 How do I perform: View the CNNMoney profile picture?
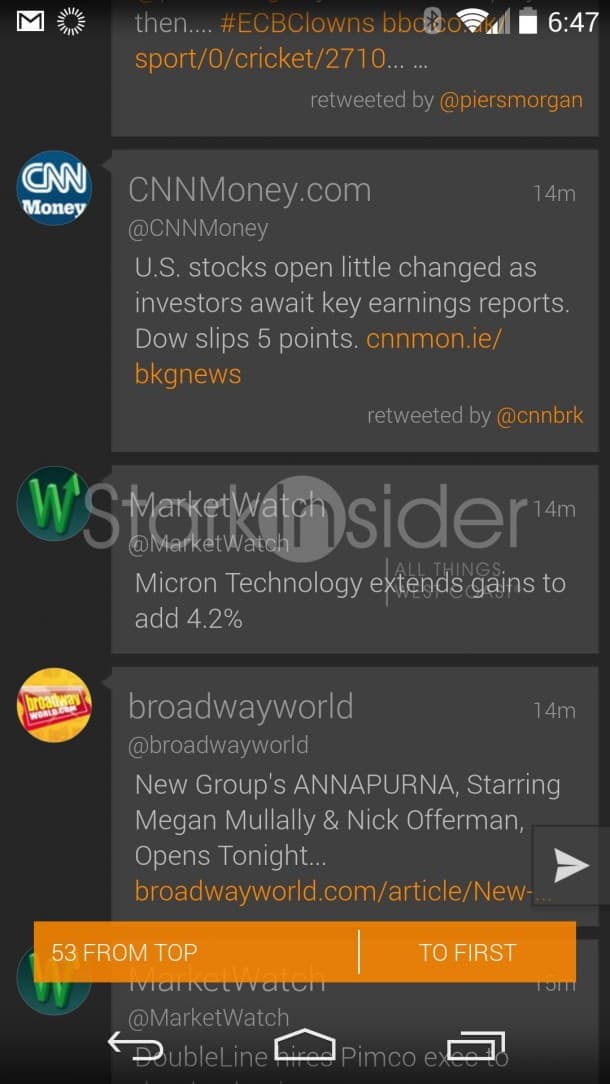click(x=54, y=188)
